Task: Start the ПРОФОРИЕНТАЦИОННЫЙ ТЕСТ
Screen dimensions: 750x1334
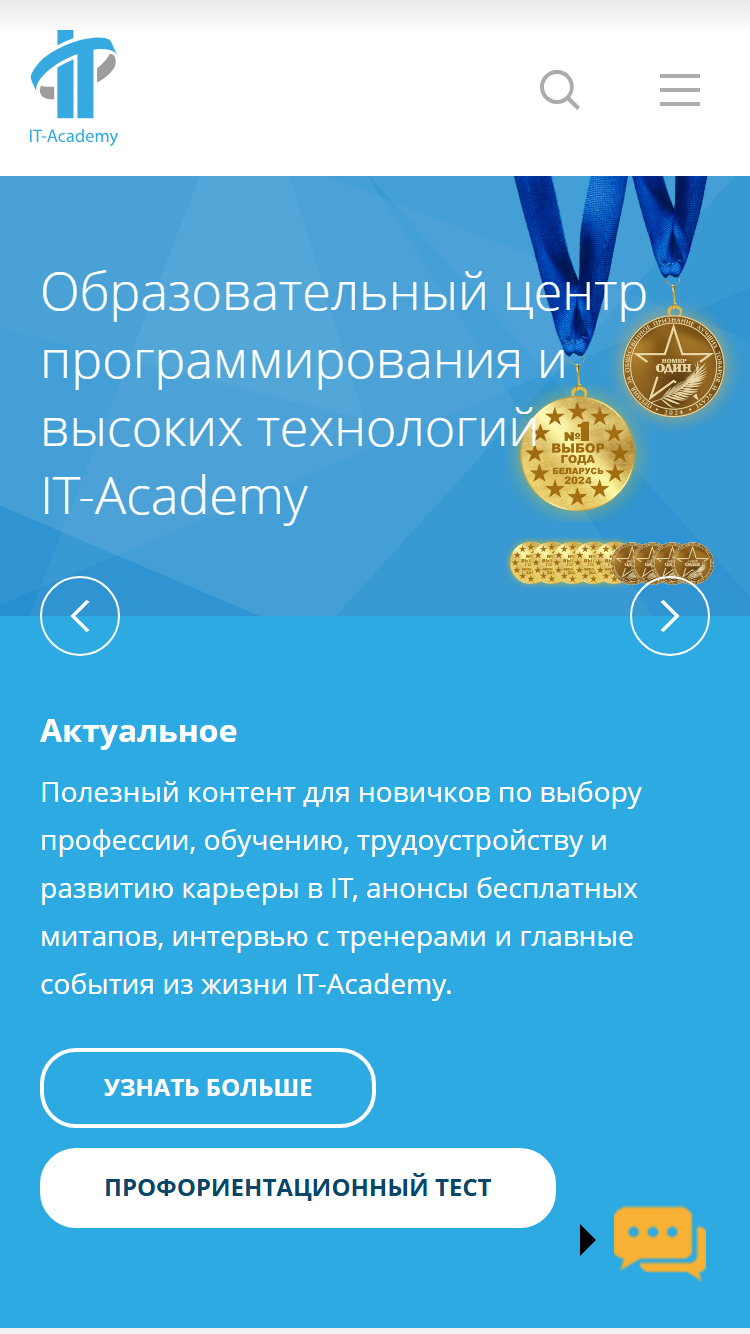Action: click(x=298, y=1188)
